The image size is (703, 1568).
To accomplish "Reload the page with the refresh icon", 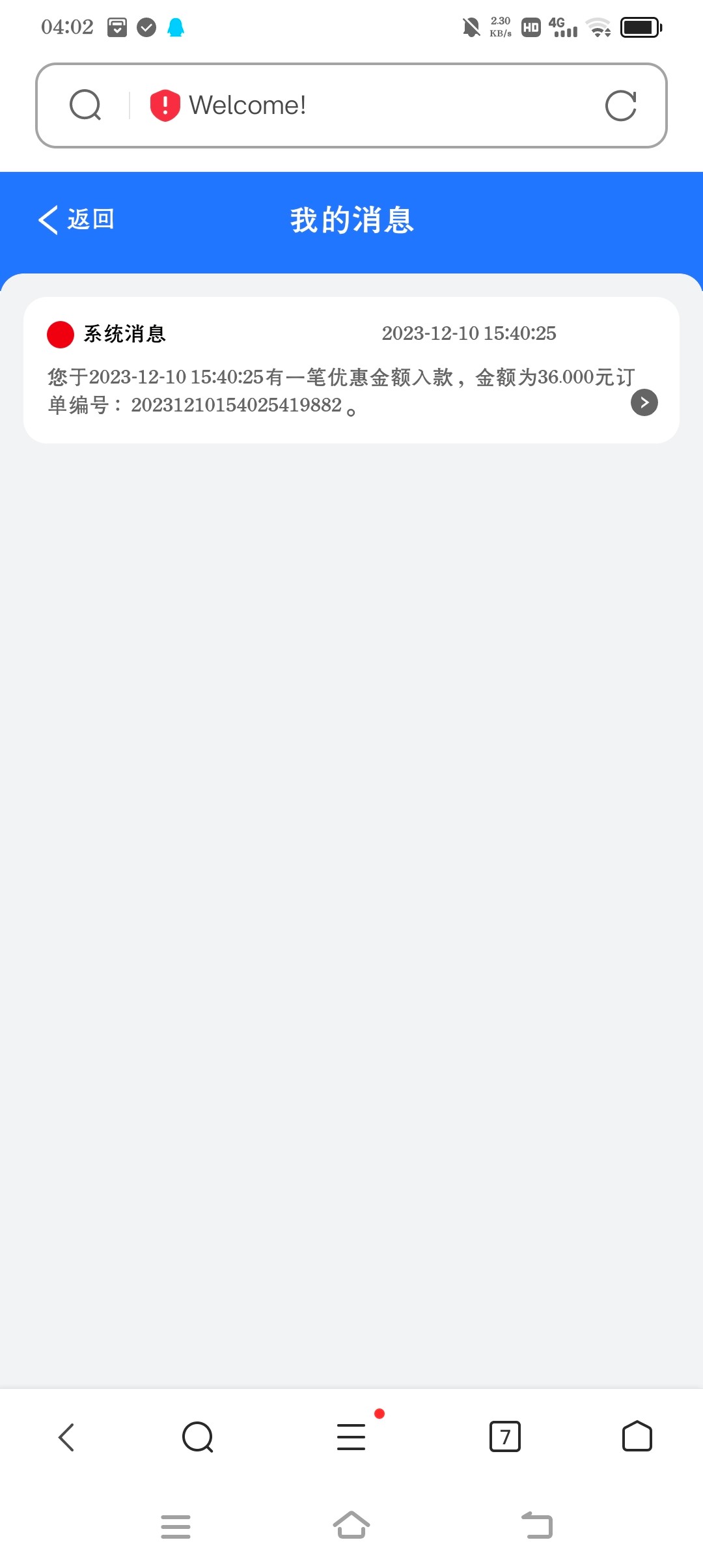I will tap(620, 105).
